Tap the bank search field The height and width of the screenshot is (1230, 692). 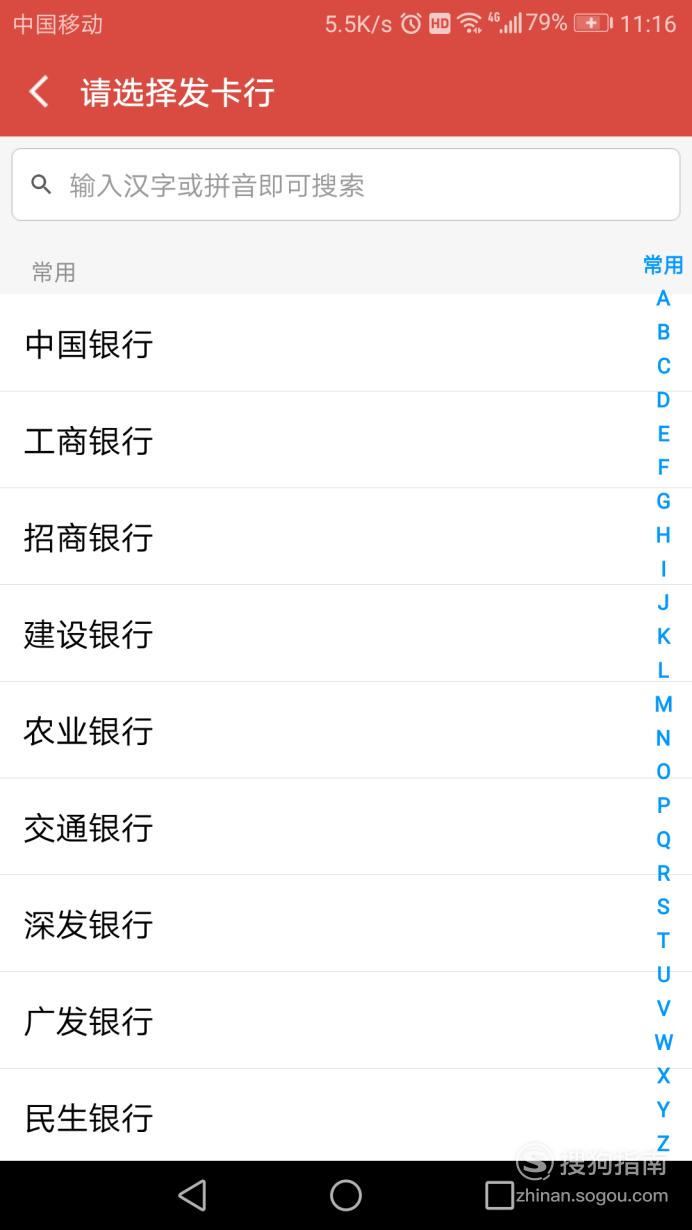coord(346,185)
